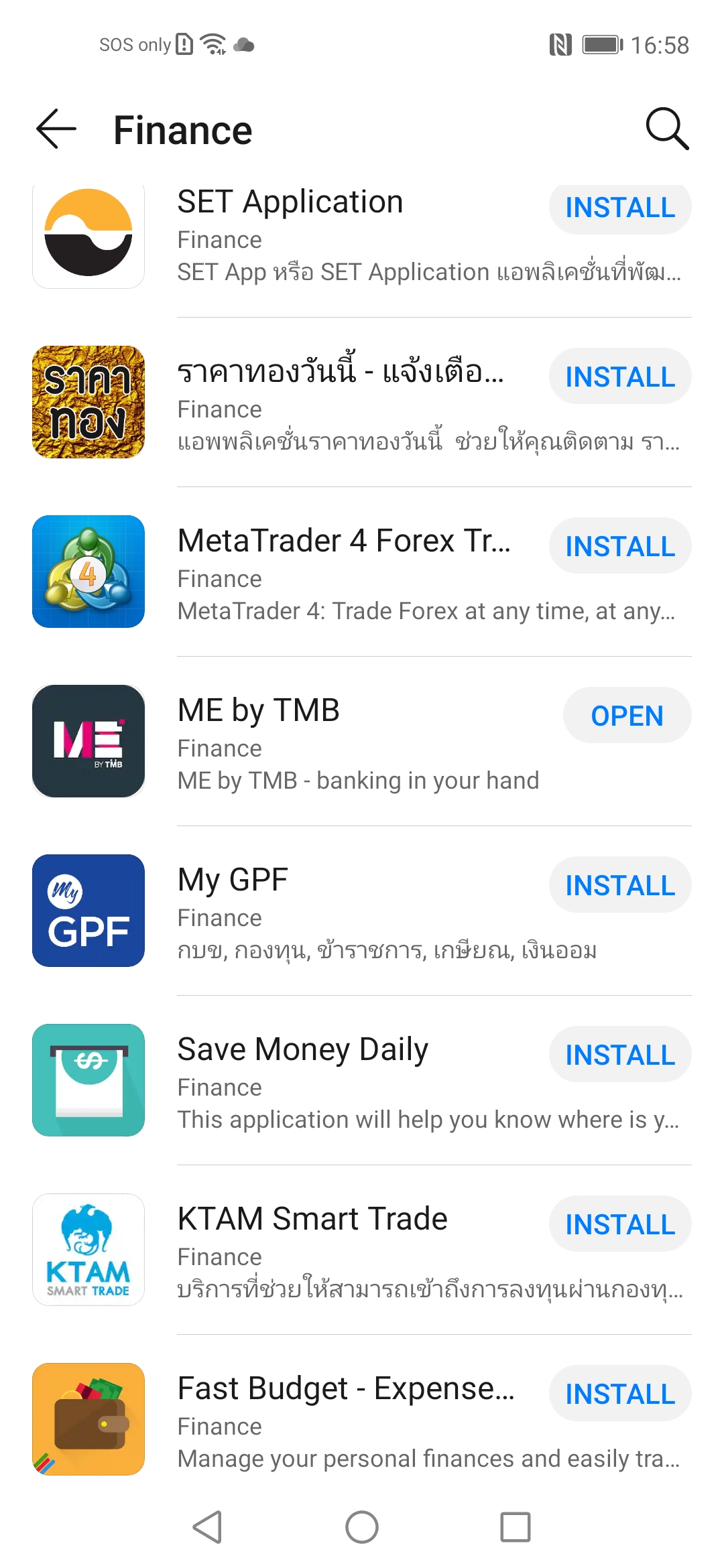Viewport: 724px width, 1568px height.
Task: Go back from the Finance category
Action: pos(56,129)
